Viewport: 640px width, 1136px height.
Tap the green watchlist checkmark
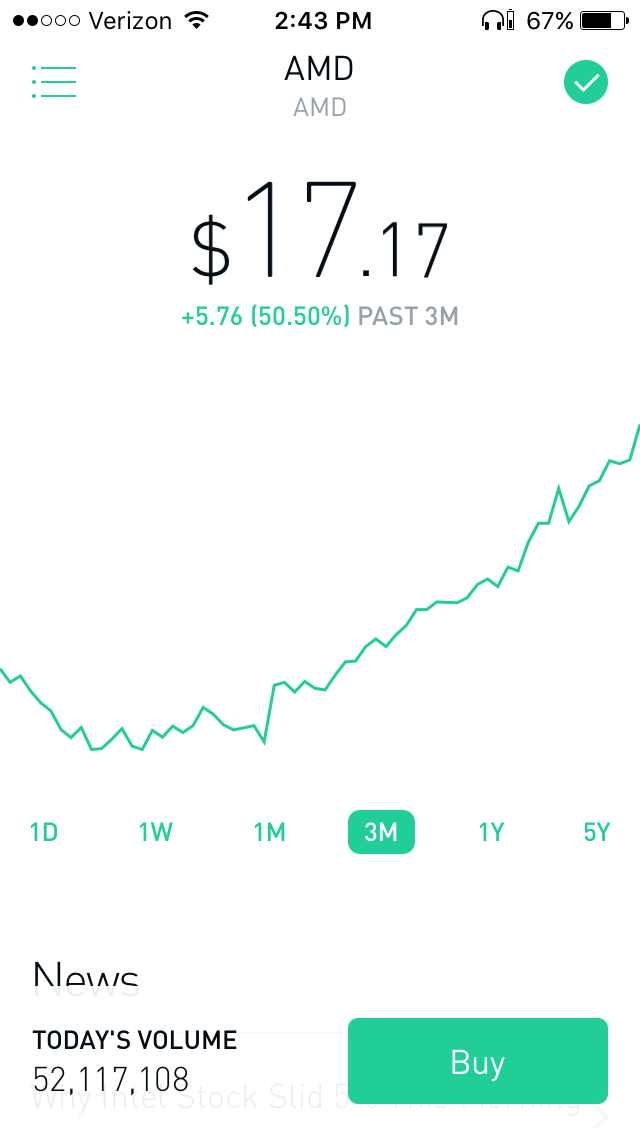point(586,82)
